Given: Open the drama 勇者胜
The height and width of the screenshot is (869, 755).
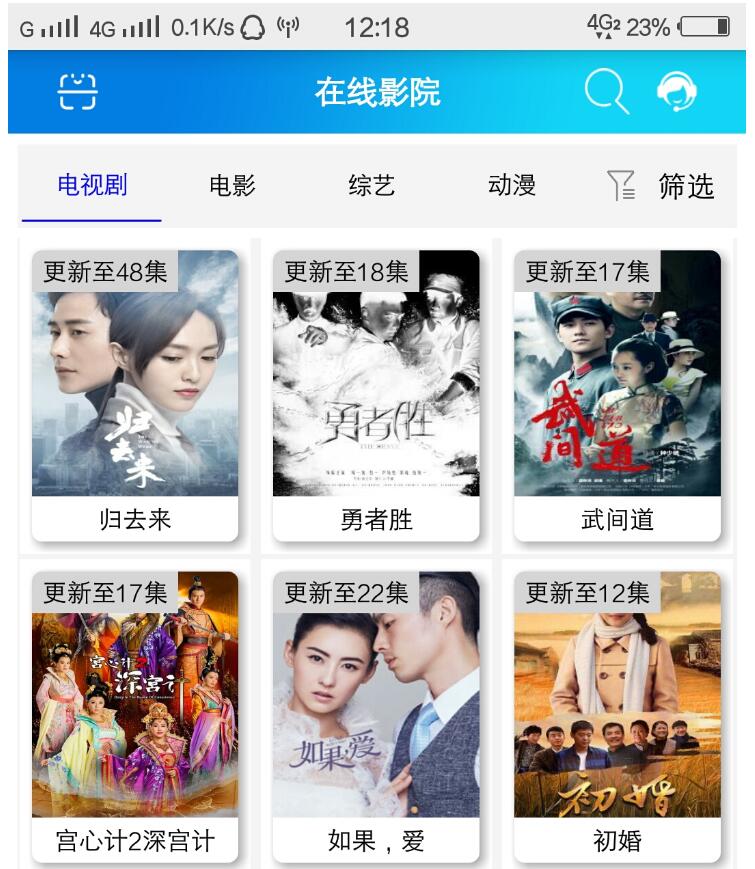Looking at the screenshot, I should click(373, 380).
